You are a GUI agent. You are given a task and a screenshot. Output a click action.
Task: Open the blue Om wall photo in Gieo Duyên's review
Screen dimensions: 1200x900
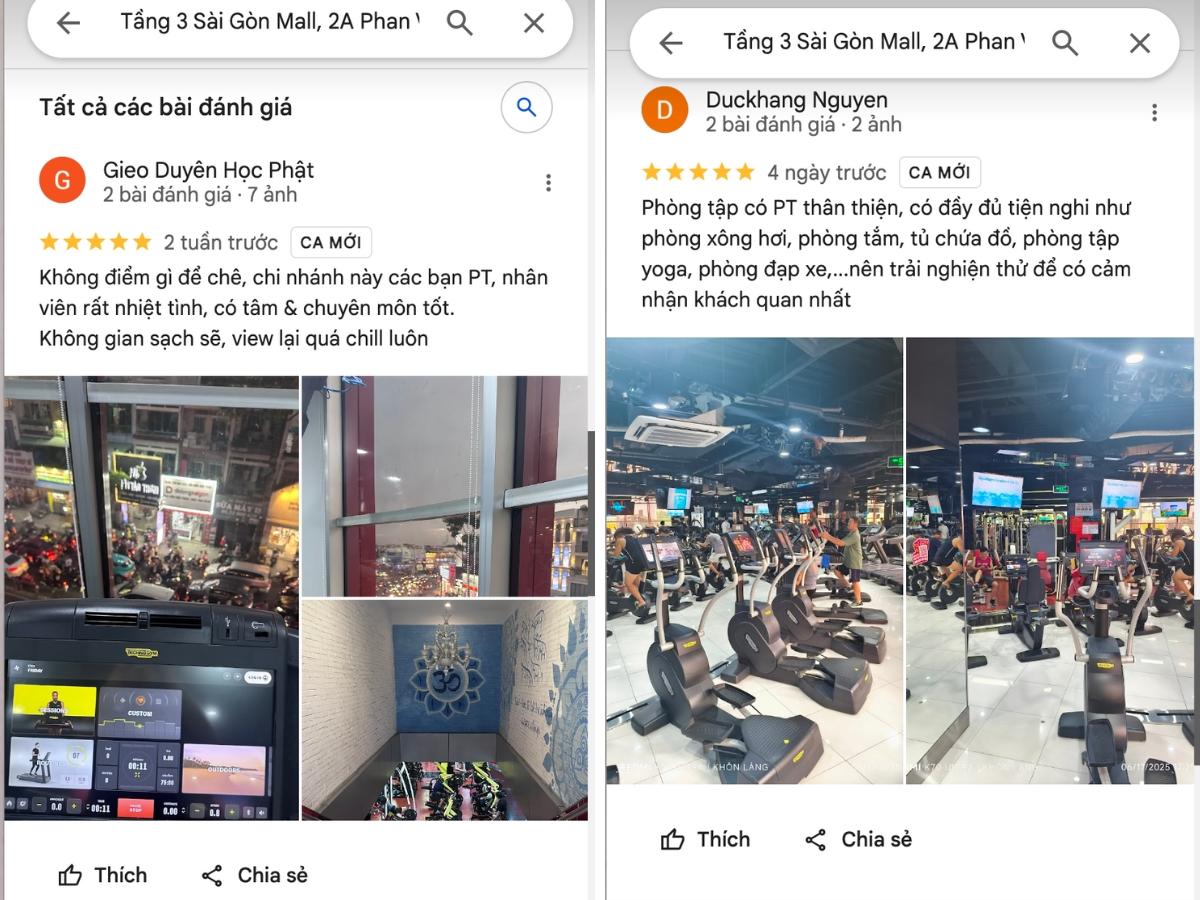coord(444,709)
